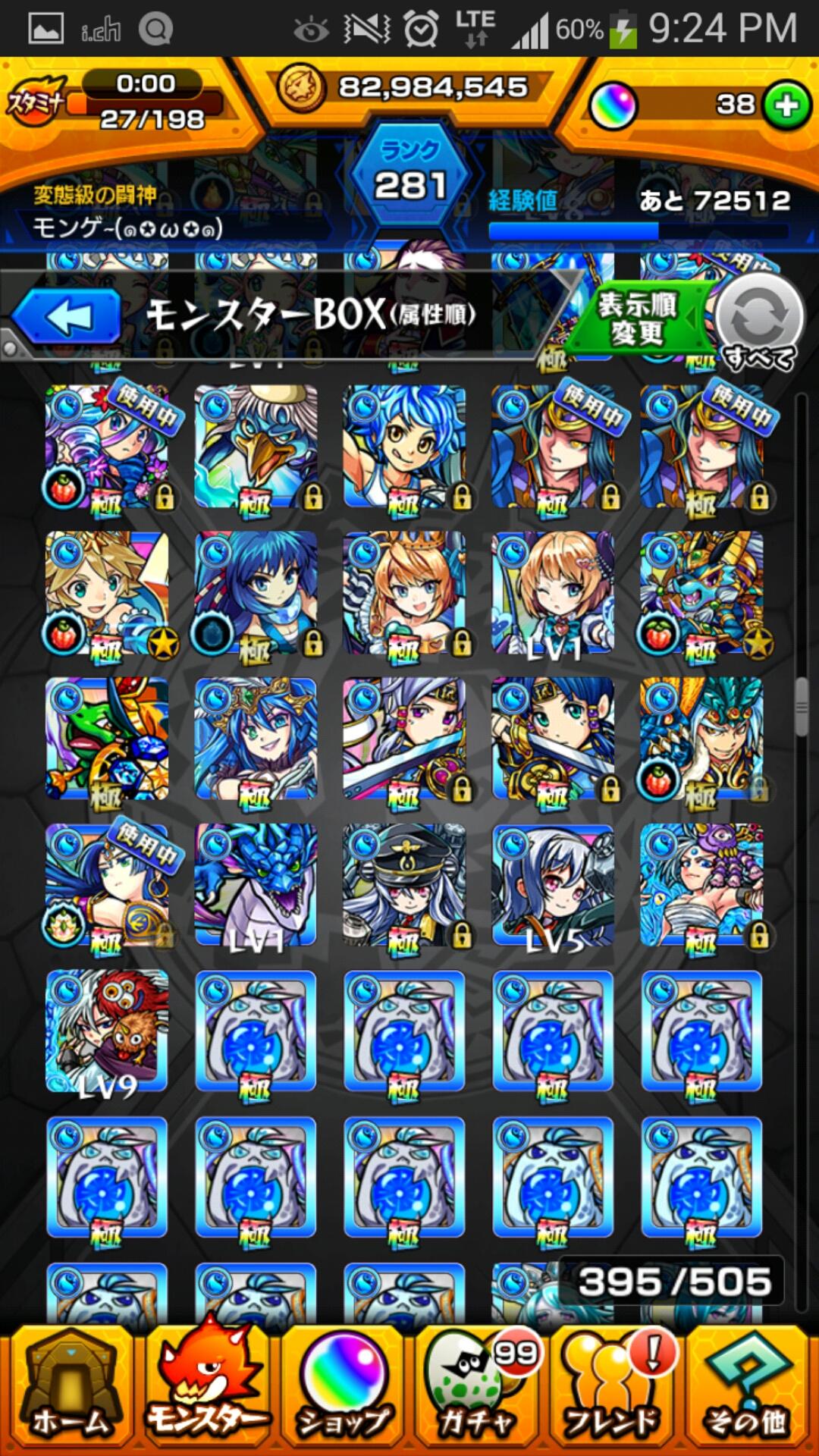This screenshot has height=1456, width=819.
Task: Select the blue dragon monster marked LV1
Action: (x=256, y=886)
